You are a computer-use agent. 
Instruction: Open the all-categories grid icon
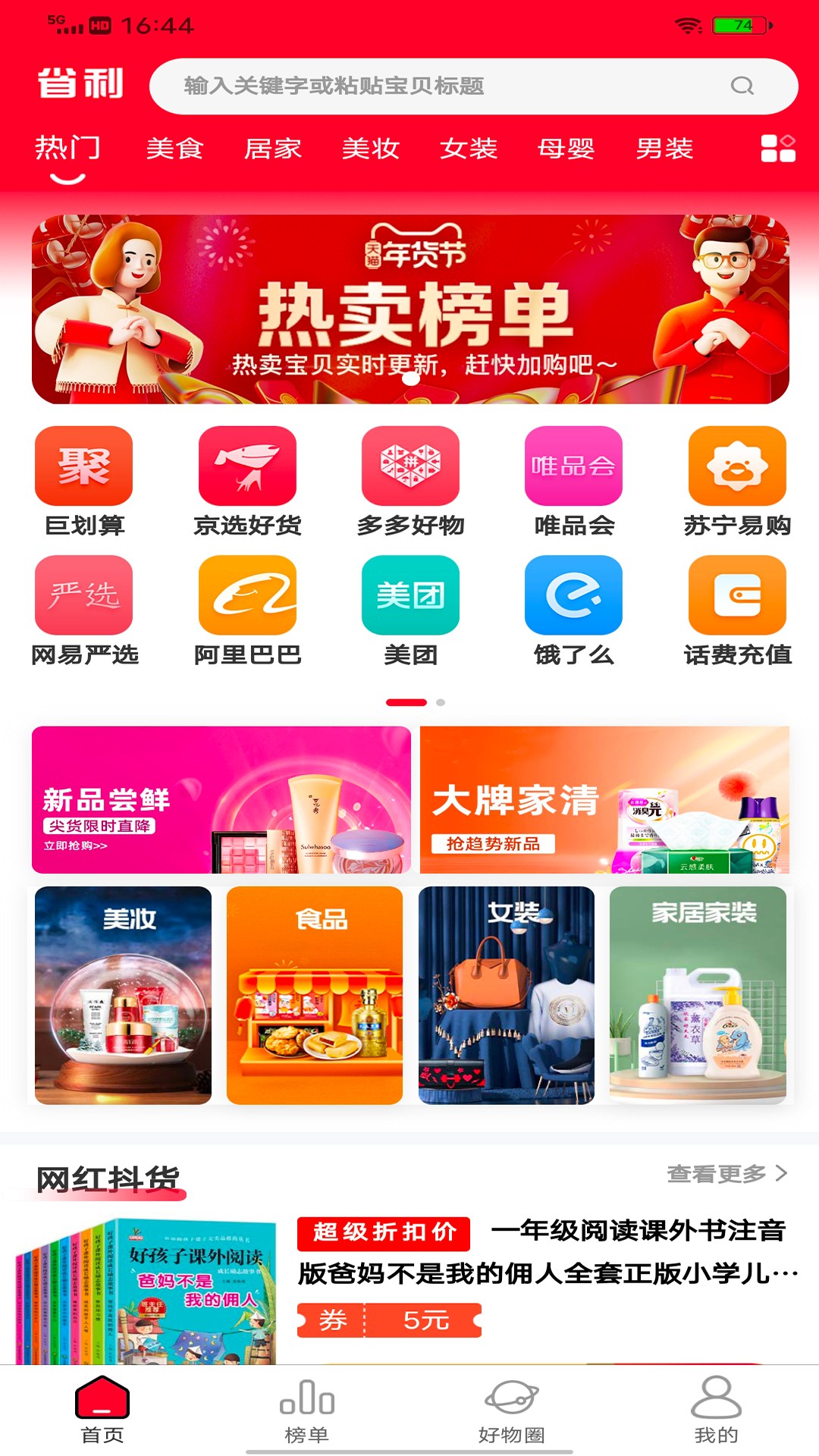777,149
